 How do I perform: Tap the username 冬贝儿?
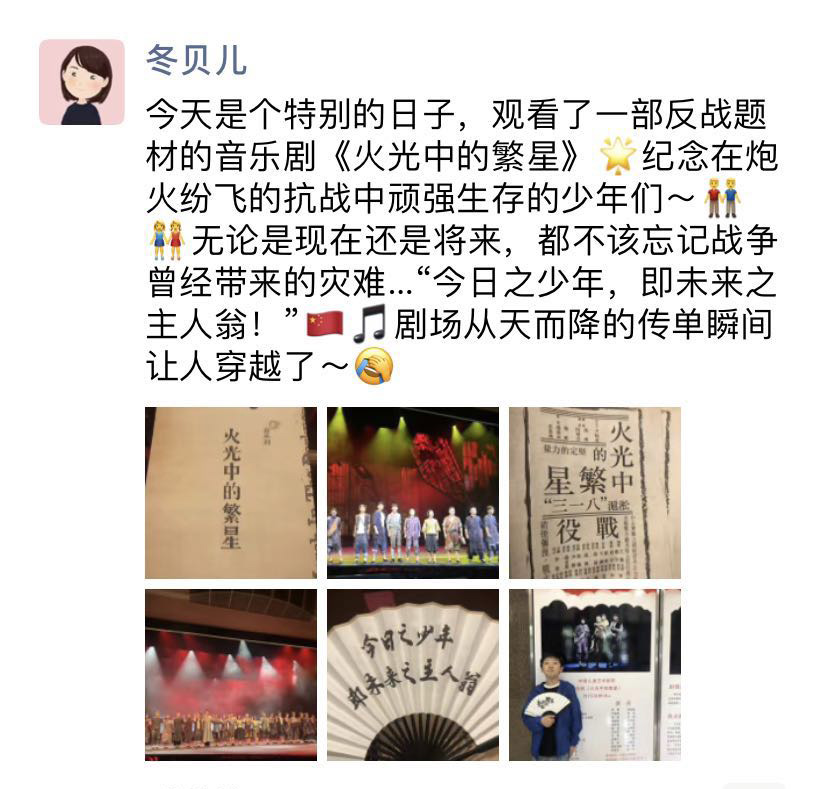coord(196,60)
